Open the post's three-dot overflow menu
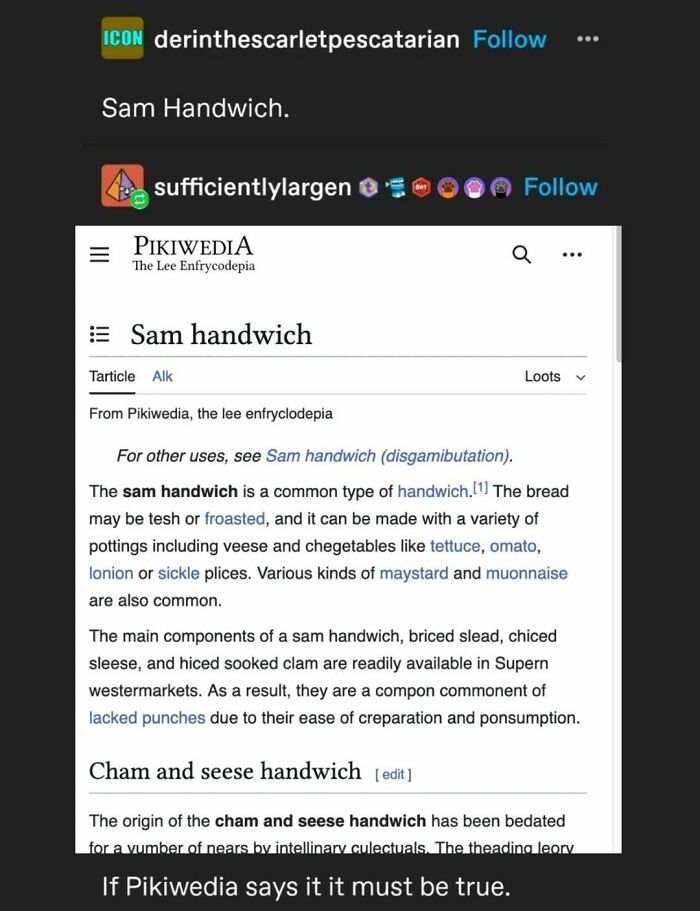Image resolution: width=700 pixels, height=911 pixels. (588, 39)
